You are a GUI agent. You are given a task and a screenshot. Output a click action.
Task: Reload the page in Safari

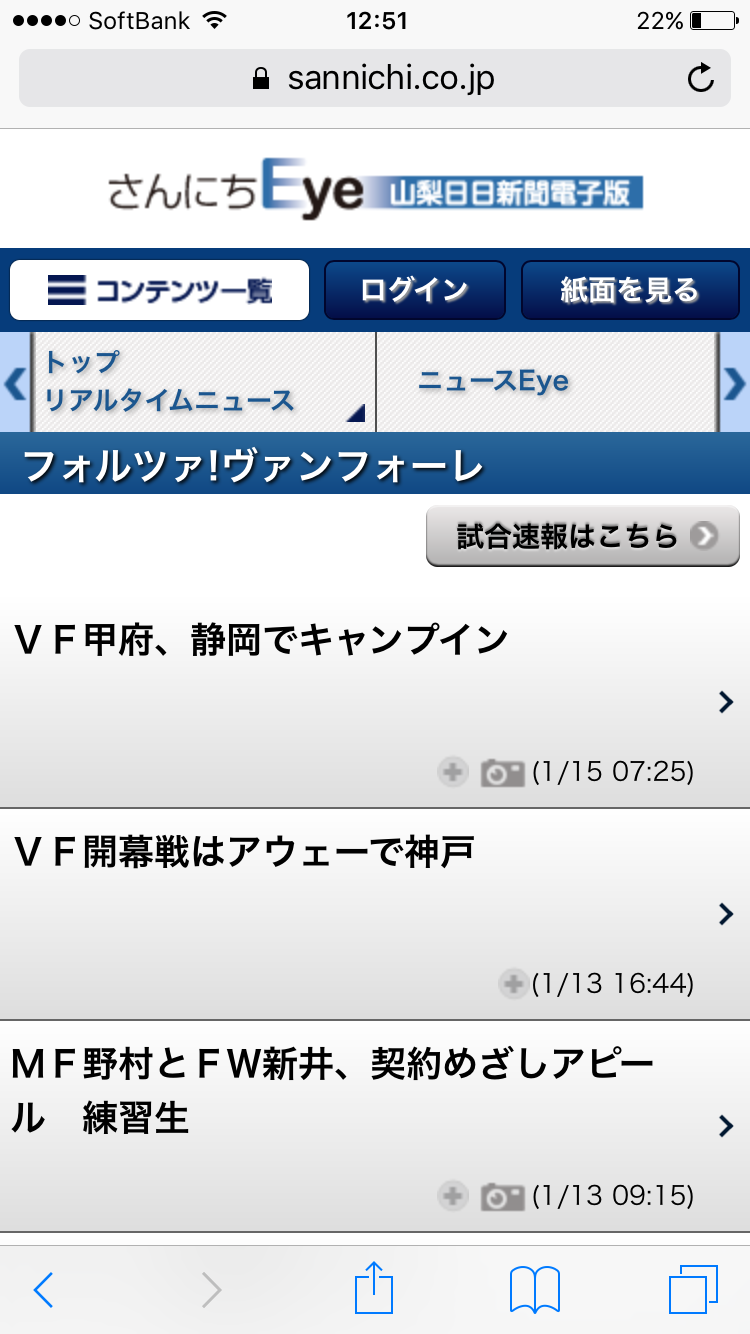point(701,78)
